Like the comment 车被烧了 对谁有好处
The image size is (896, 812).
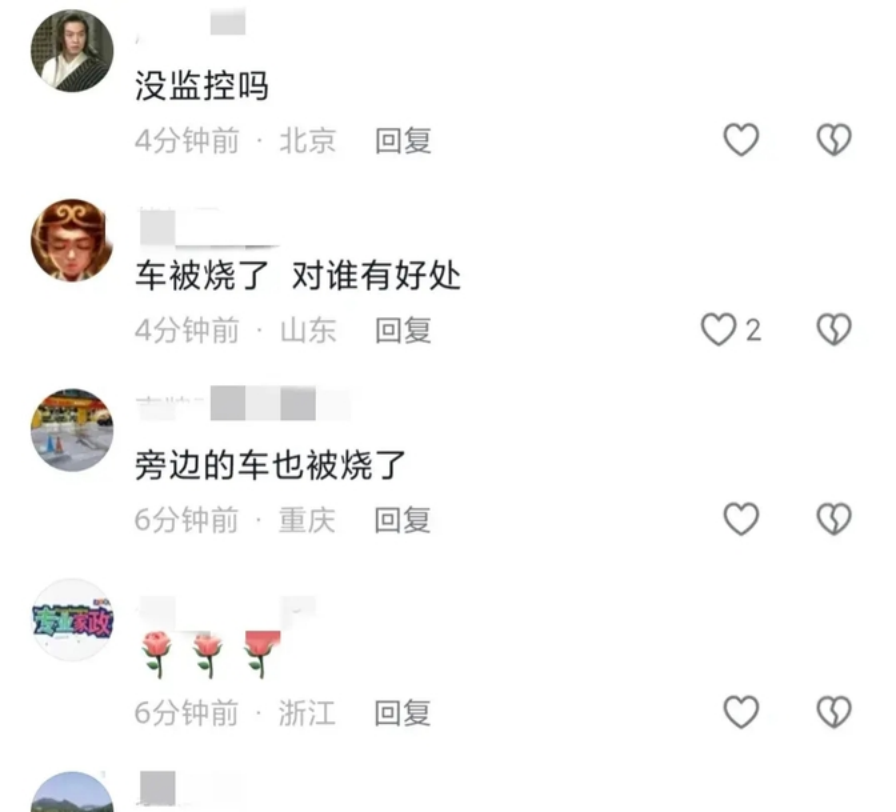[x=718, y=329]
